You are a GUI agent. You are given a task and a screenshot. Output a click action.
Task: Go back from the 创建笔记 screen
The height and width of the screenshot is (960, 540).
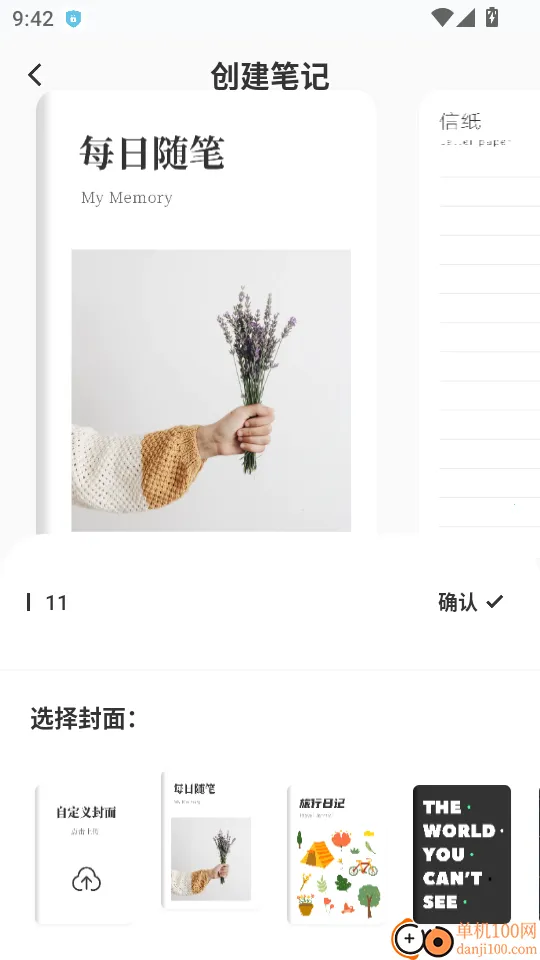(x=35, y=75)
